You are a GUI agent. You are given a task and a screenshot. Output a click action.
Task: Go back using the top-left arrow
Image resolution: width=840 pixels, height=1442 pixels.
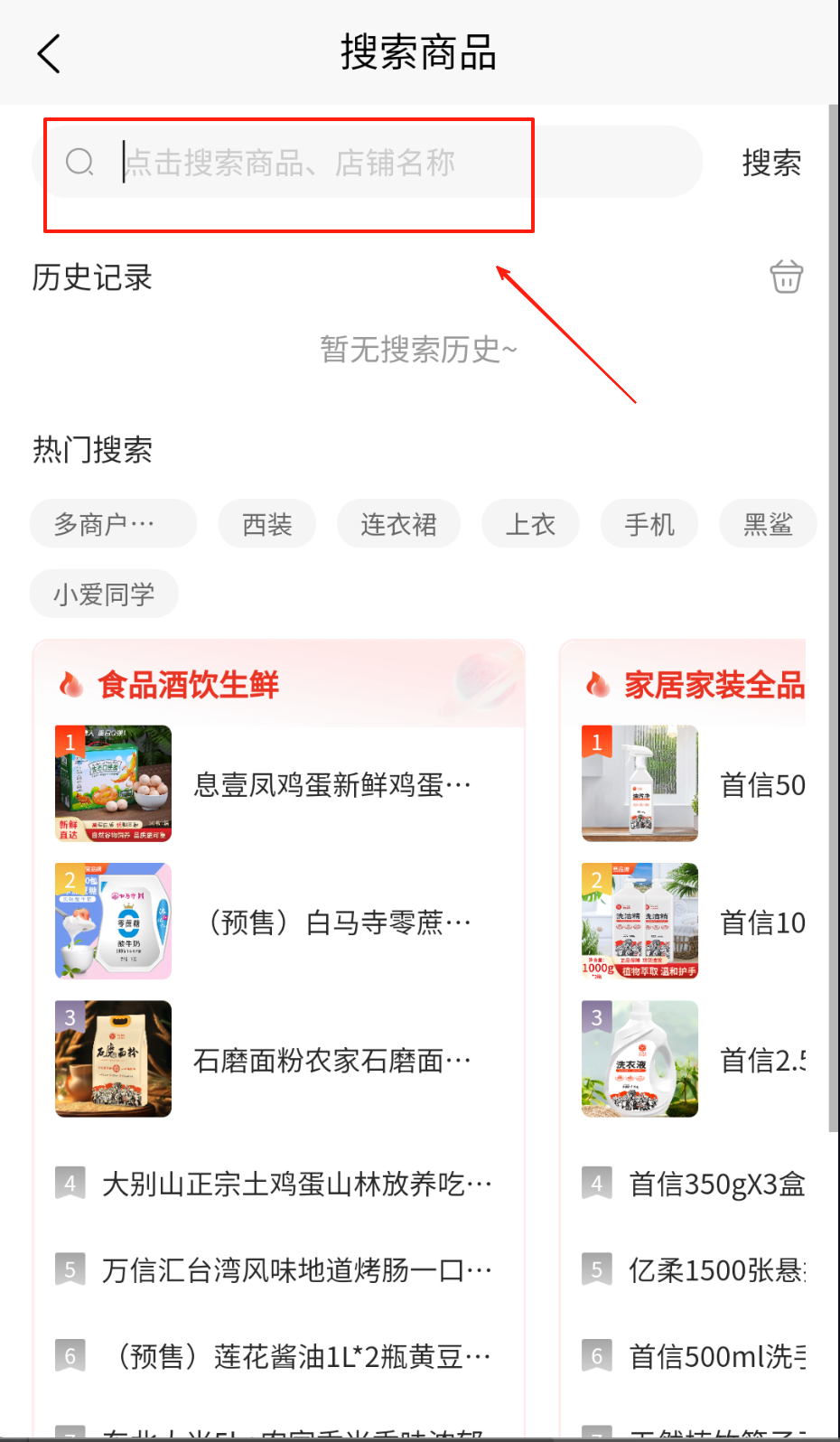(x=50, y=53)
